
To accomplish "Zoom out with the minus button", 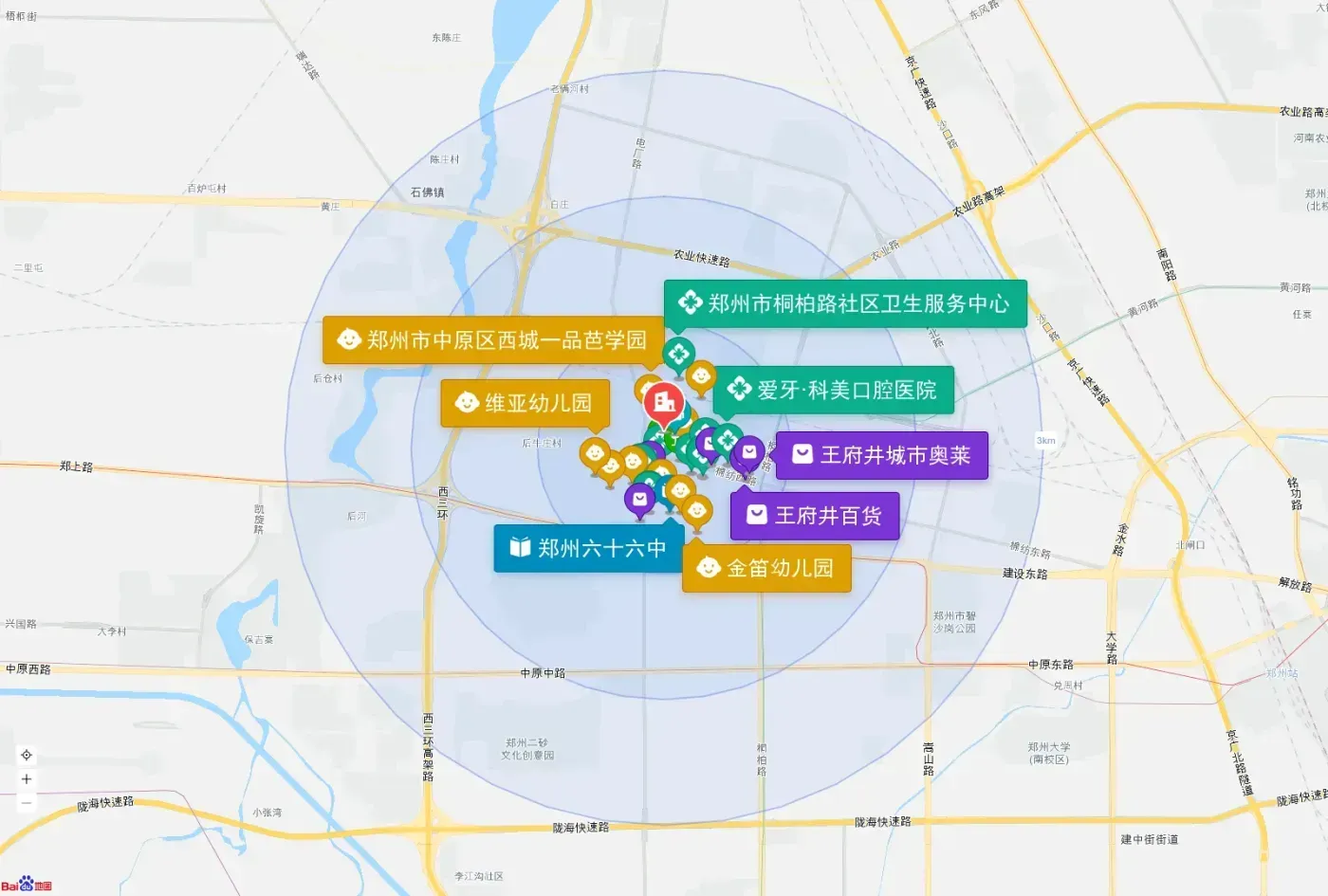I will coord(27,802).
